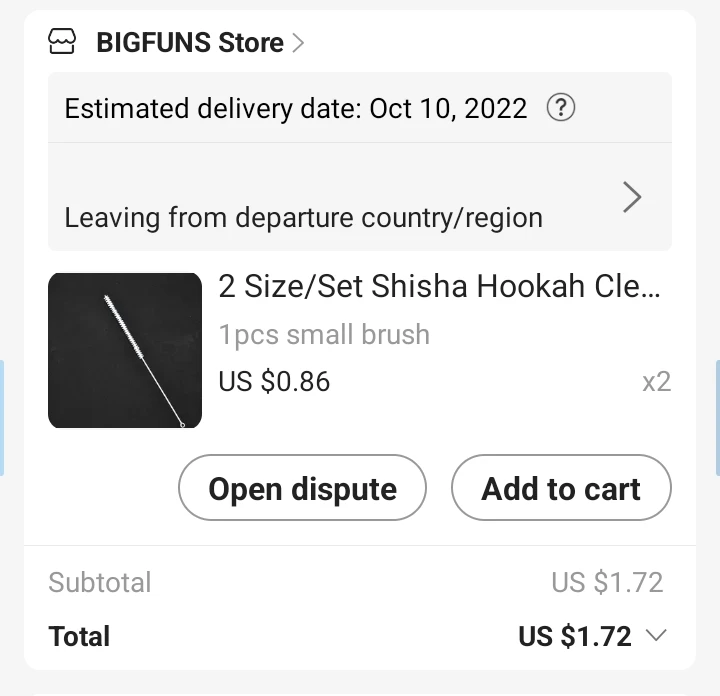Add the brush to cart
Screen dimensions: 720x696
coord(560,488)
